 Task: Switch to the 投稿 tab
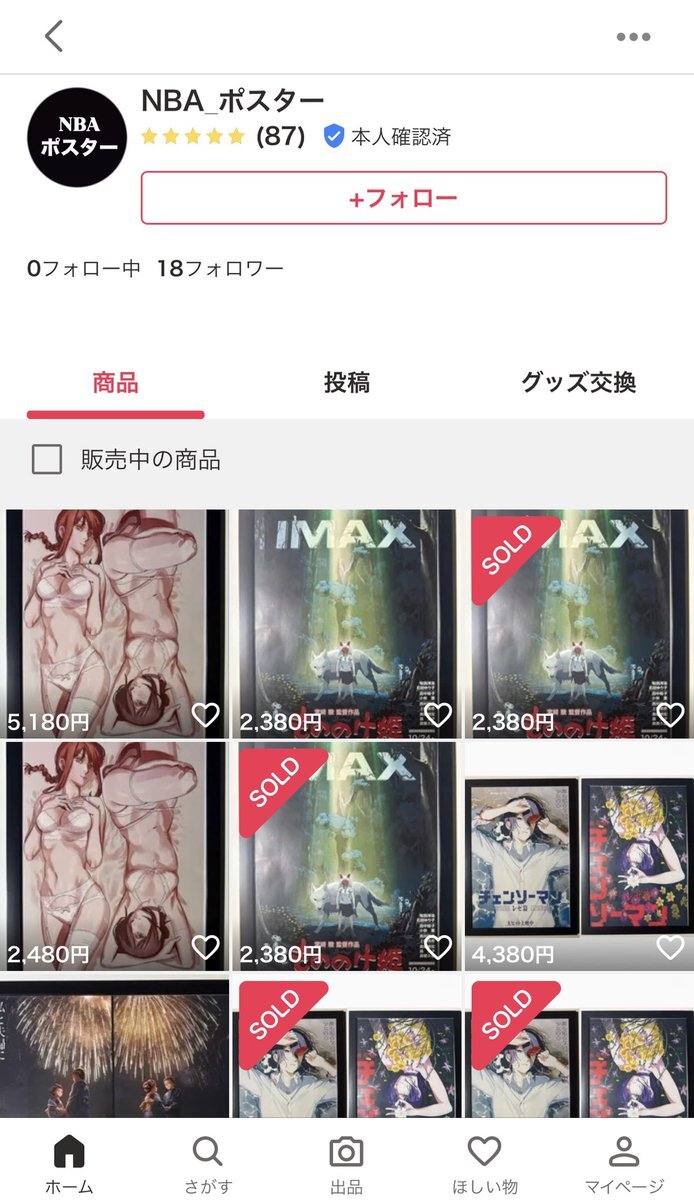tap(347, 382)
